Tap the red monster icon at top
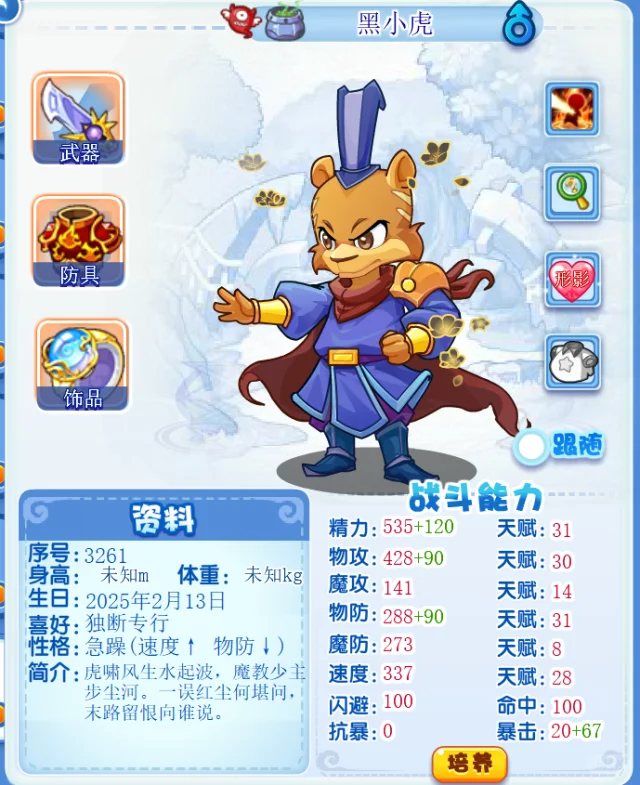Viewport: 640px width, 785px height. click(x=240, y=19)
